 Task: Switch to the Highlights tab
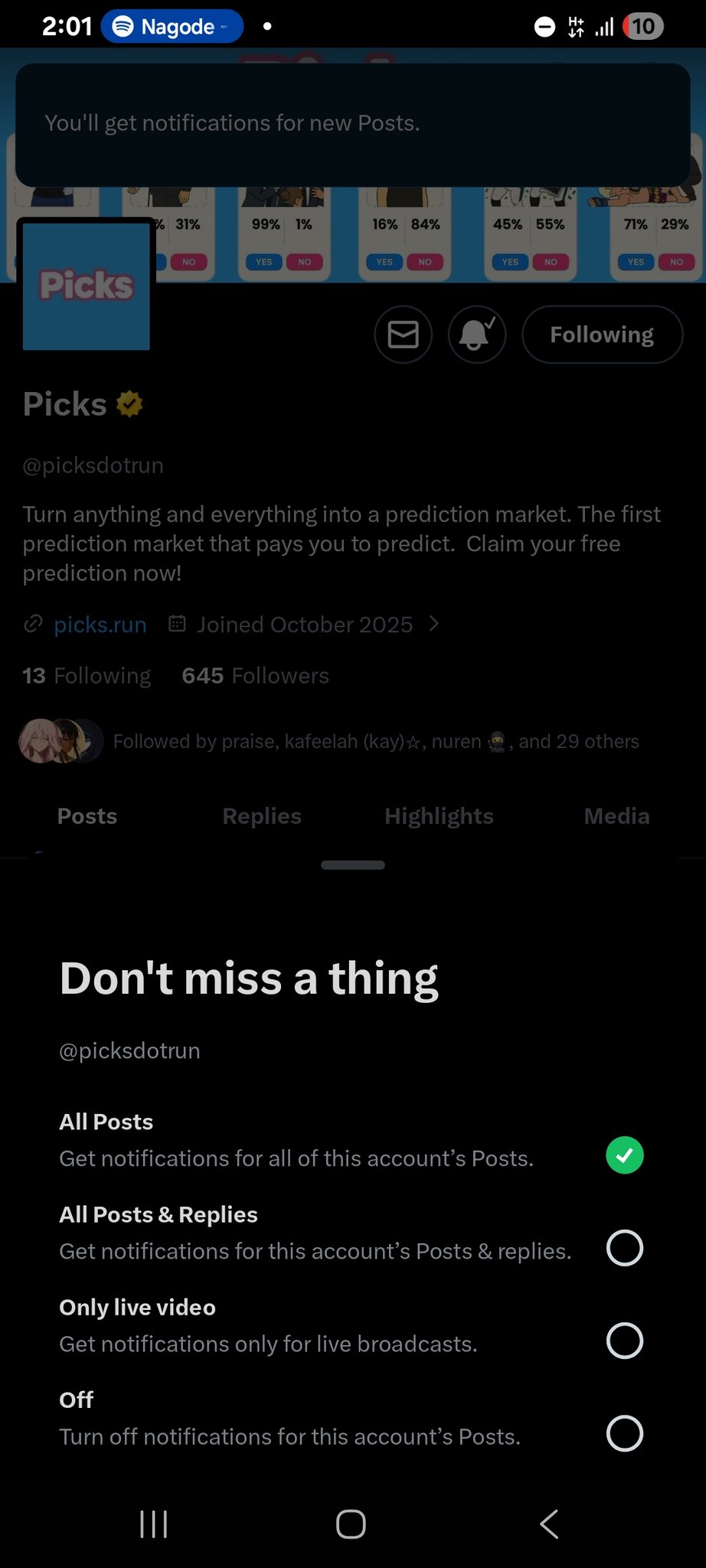click(439, 816)
